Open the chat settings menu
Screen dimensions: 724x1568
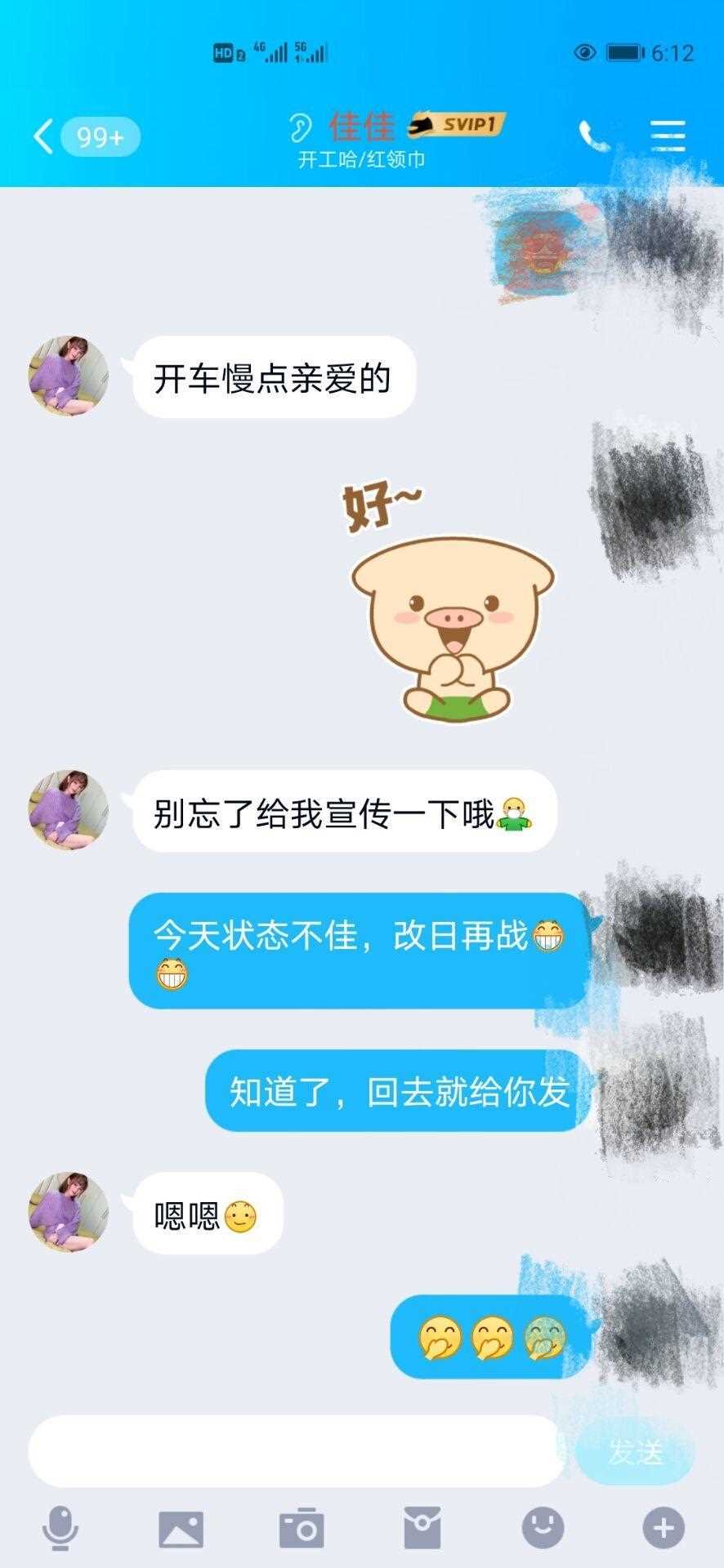(x=668, y=136)
